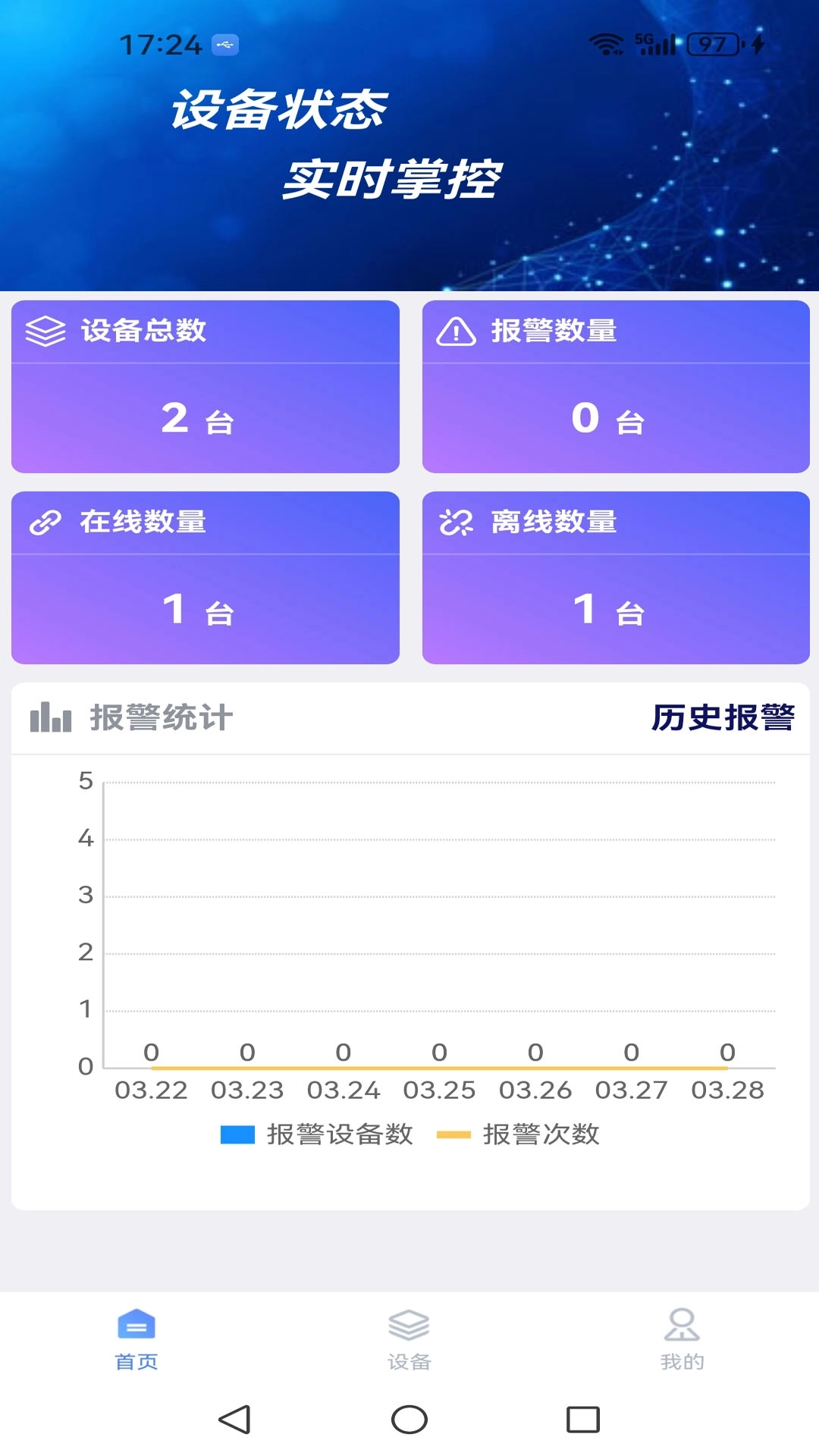Click the warning triangle icon on 报警数量 card
The width and height of the screenshot is (819, 1456).
(456, 330)
